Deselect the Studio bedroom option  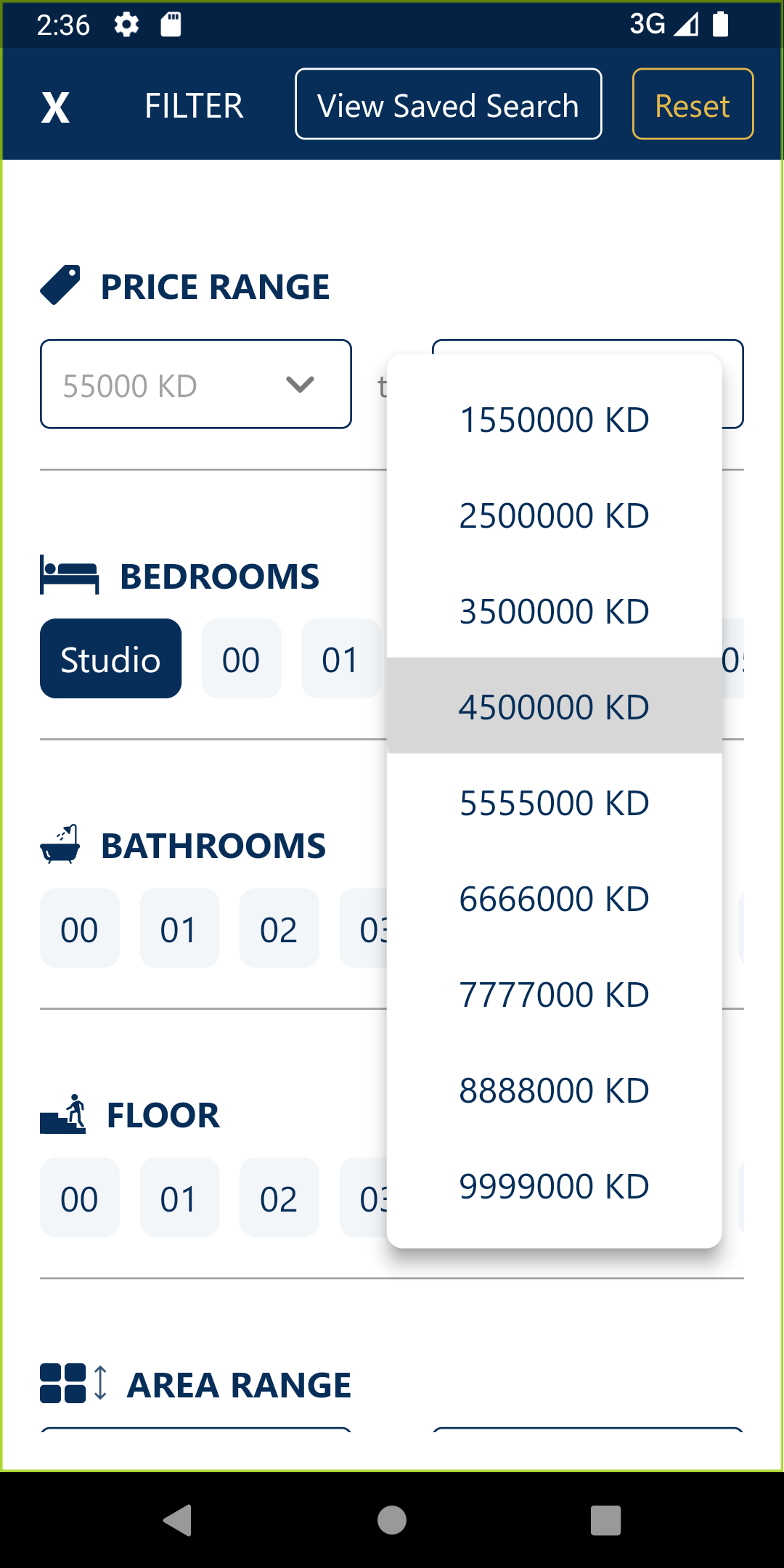click(110, 659)
